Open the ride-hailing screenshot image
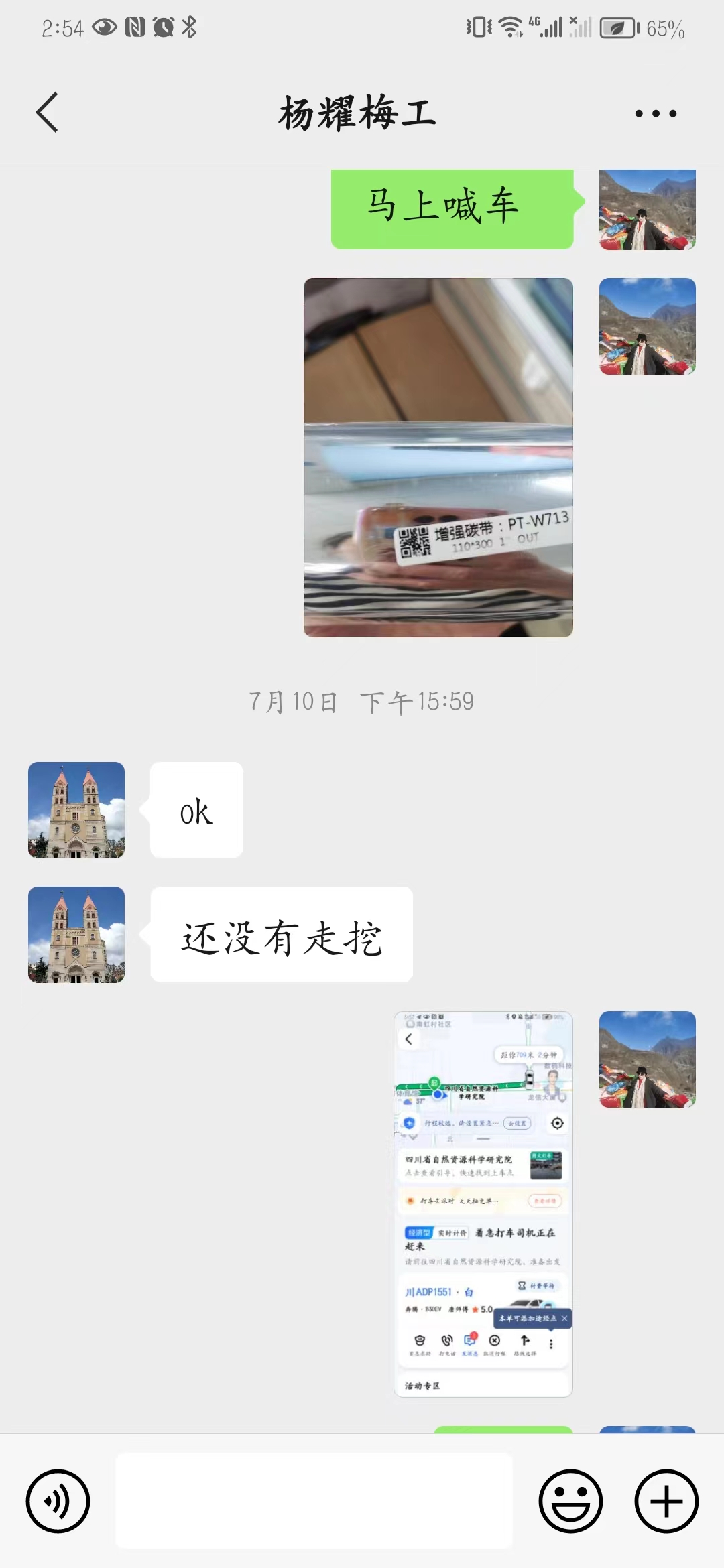724x1568 pixels. coord(483,1204)
